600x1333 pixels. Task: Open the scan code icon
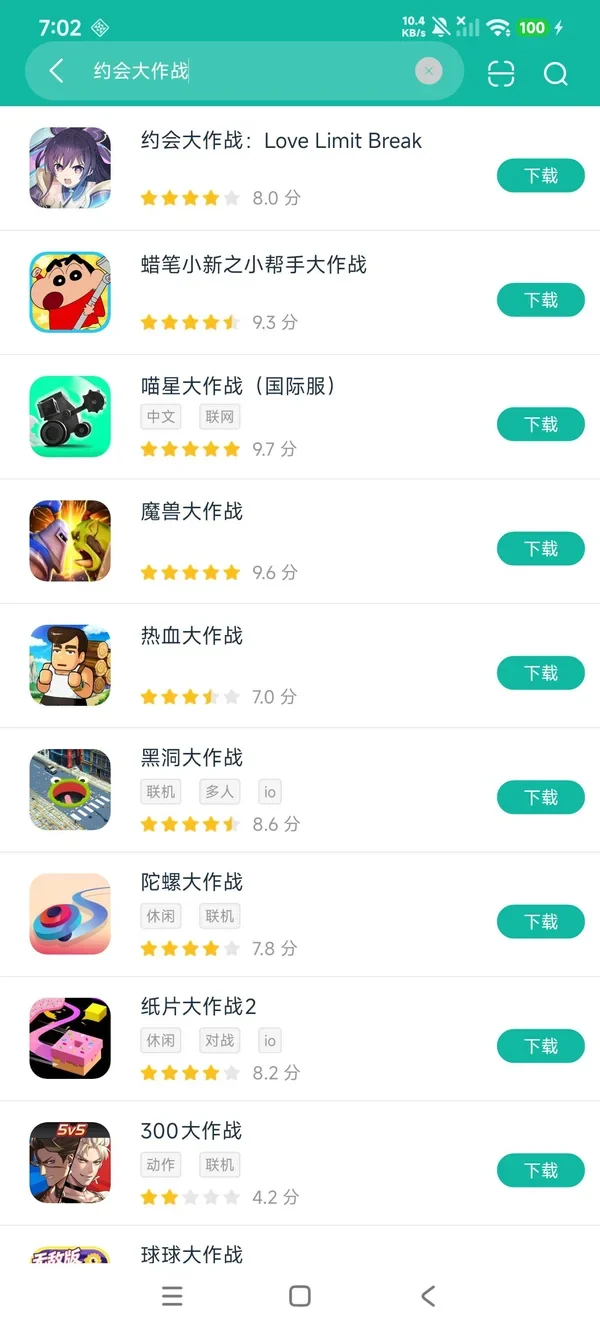click(x=501, y=73)
